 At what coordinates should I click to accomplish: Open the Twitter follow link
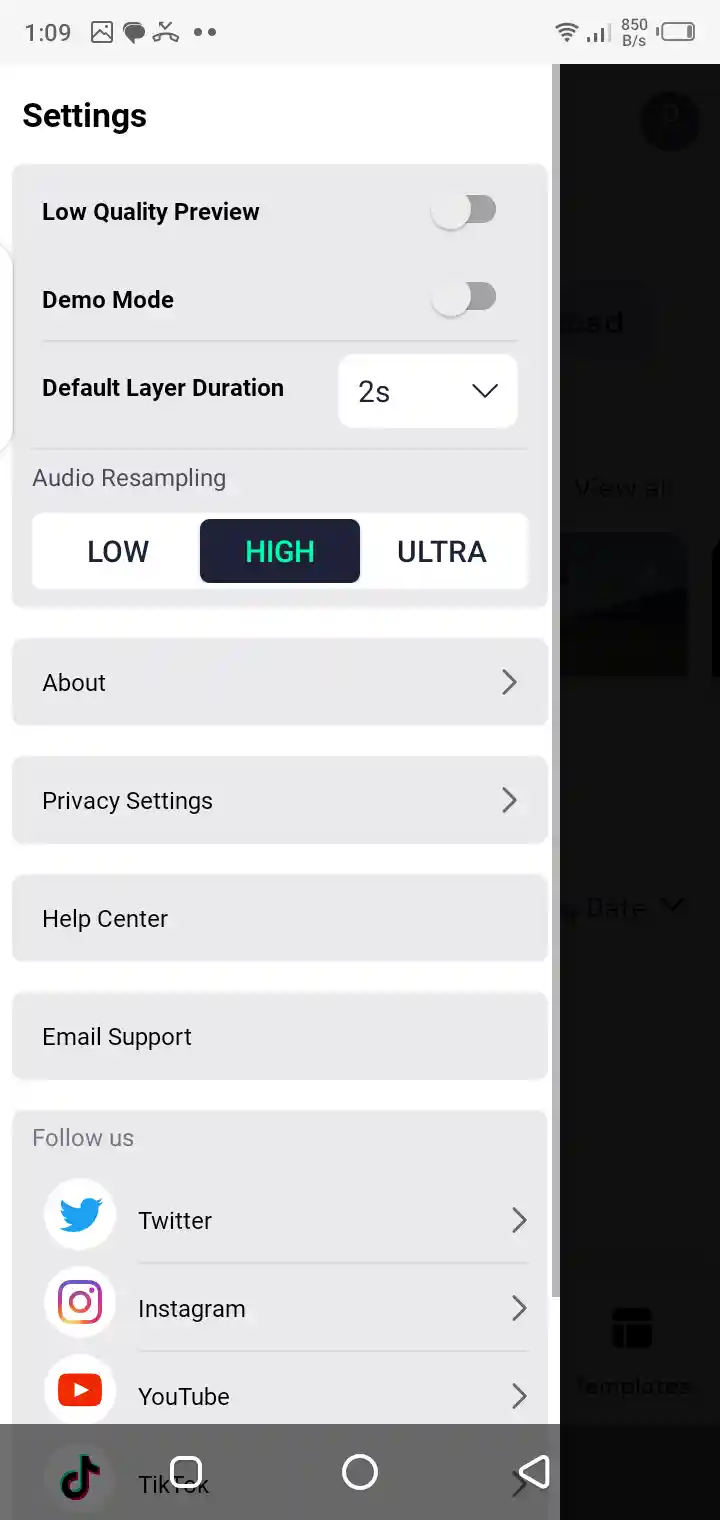[285, 1220]
